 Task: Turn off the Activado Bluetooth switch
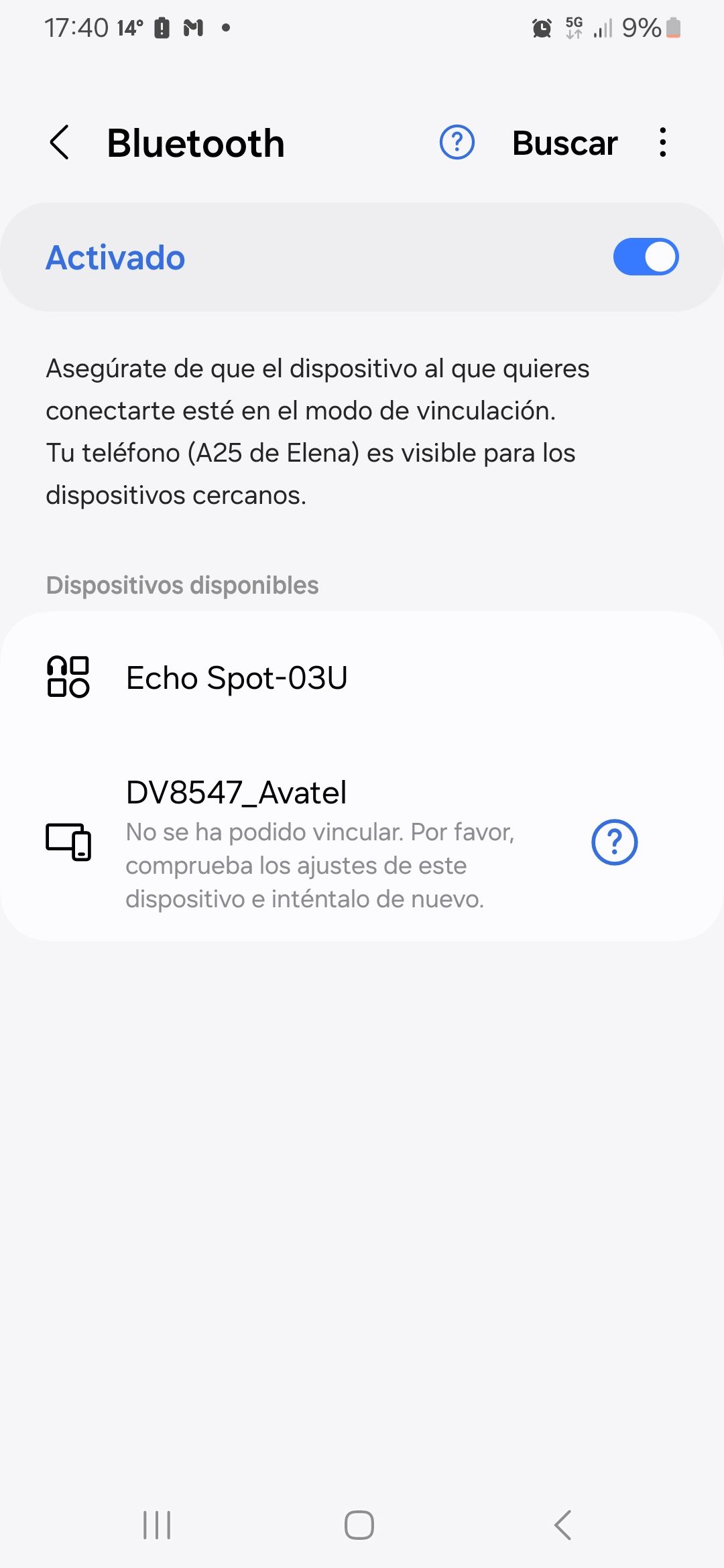(645, 257)
